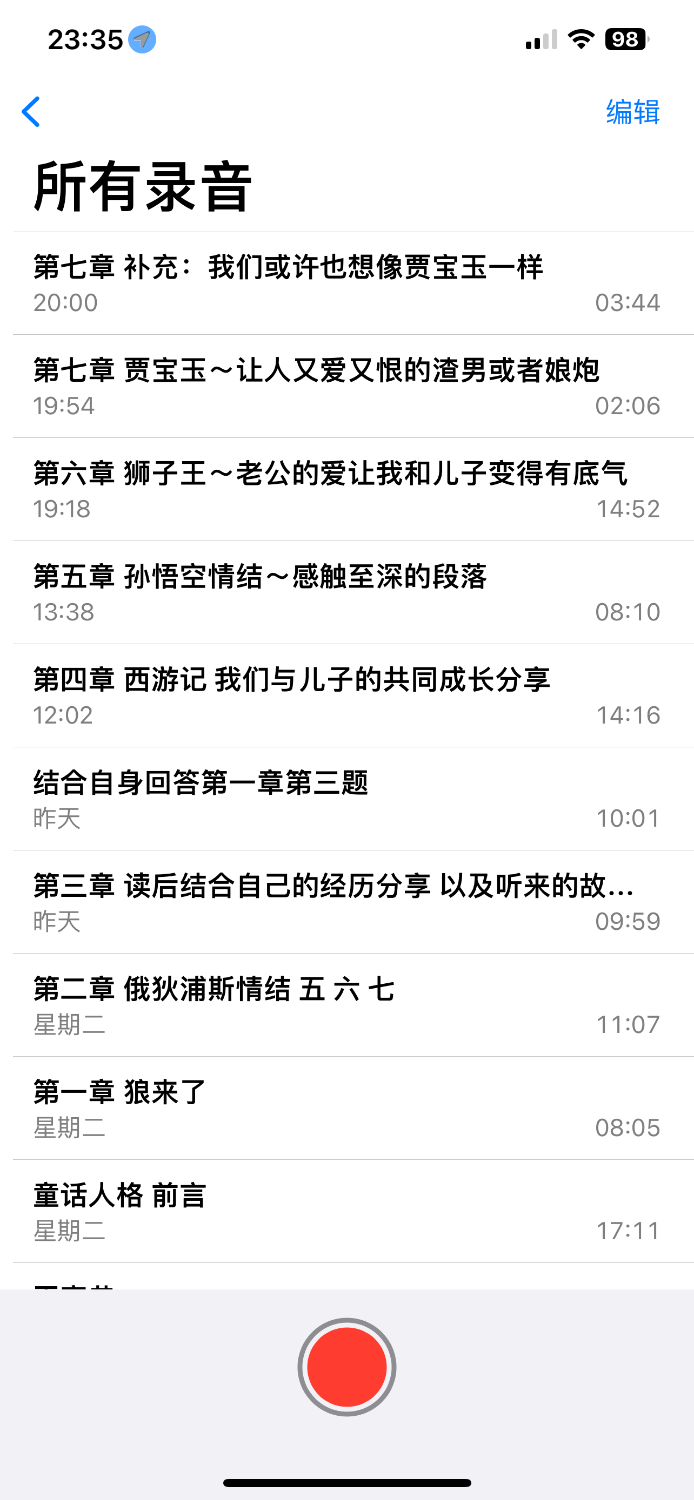694x1500 pixels.
Task: Go back using the top-left arrow
Action: click(32, 112)
